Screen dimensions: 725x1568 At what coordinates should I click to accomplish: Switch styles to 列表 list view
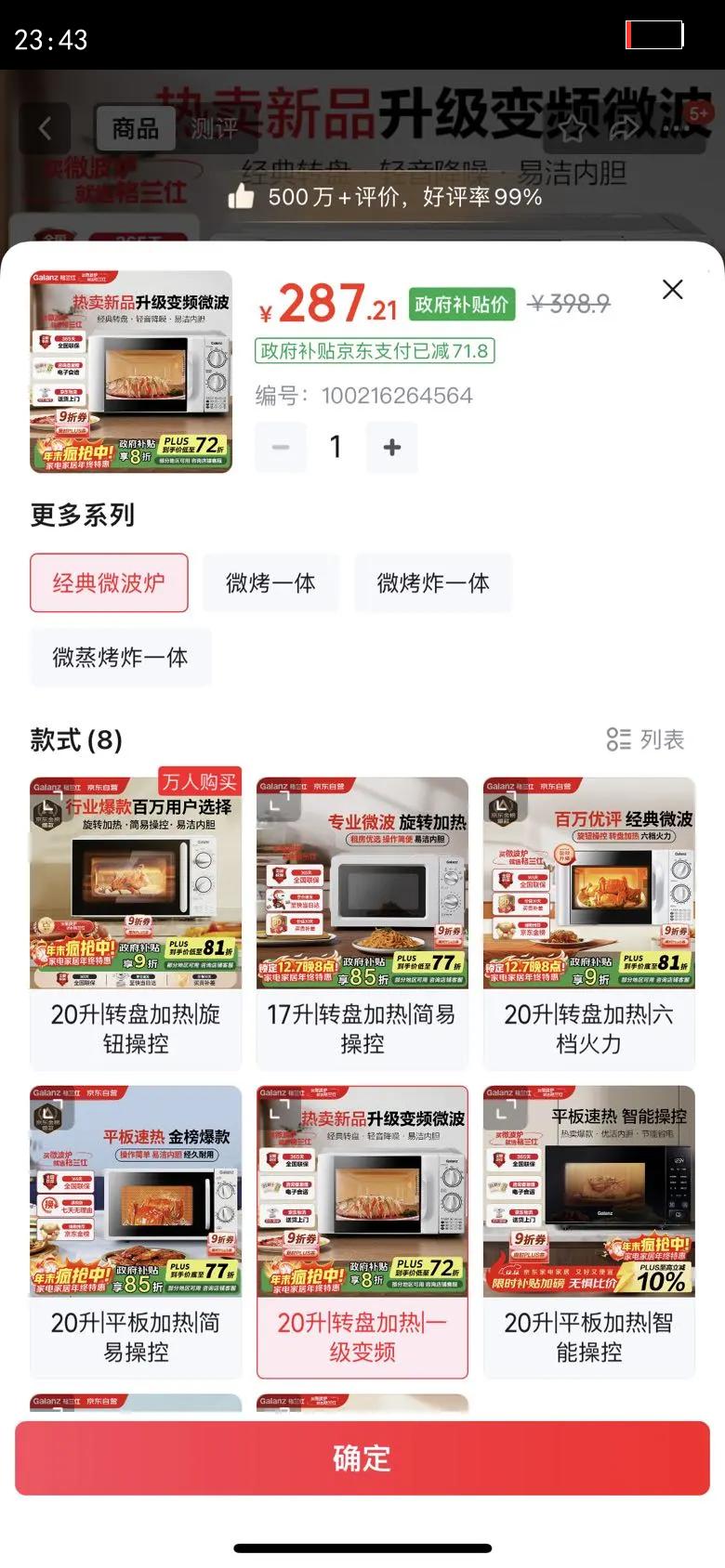click(x=645, y=739)
